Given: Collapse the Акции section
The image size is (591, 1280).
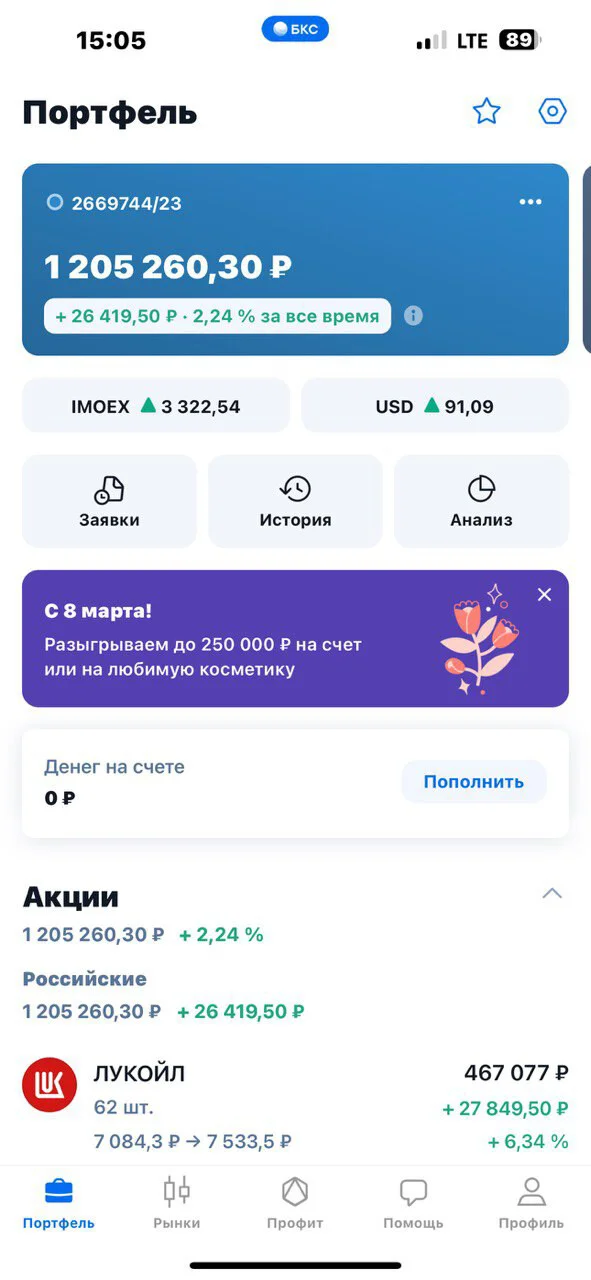Looking at the screenshot, I should tap(552, 893).
